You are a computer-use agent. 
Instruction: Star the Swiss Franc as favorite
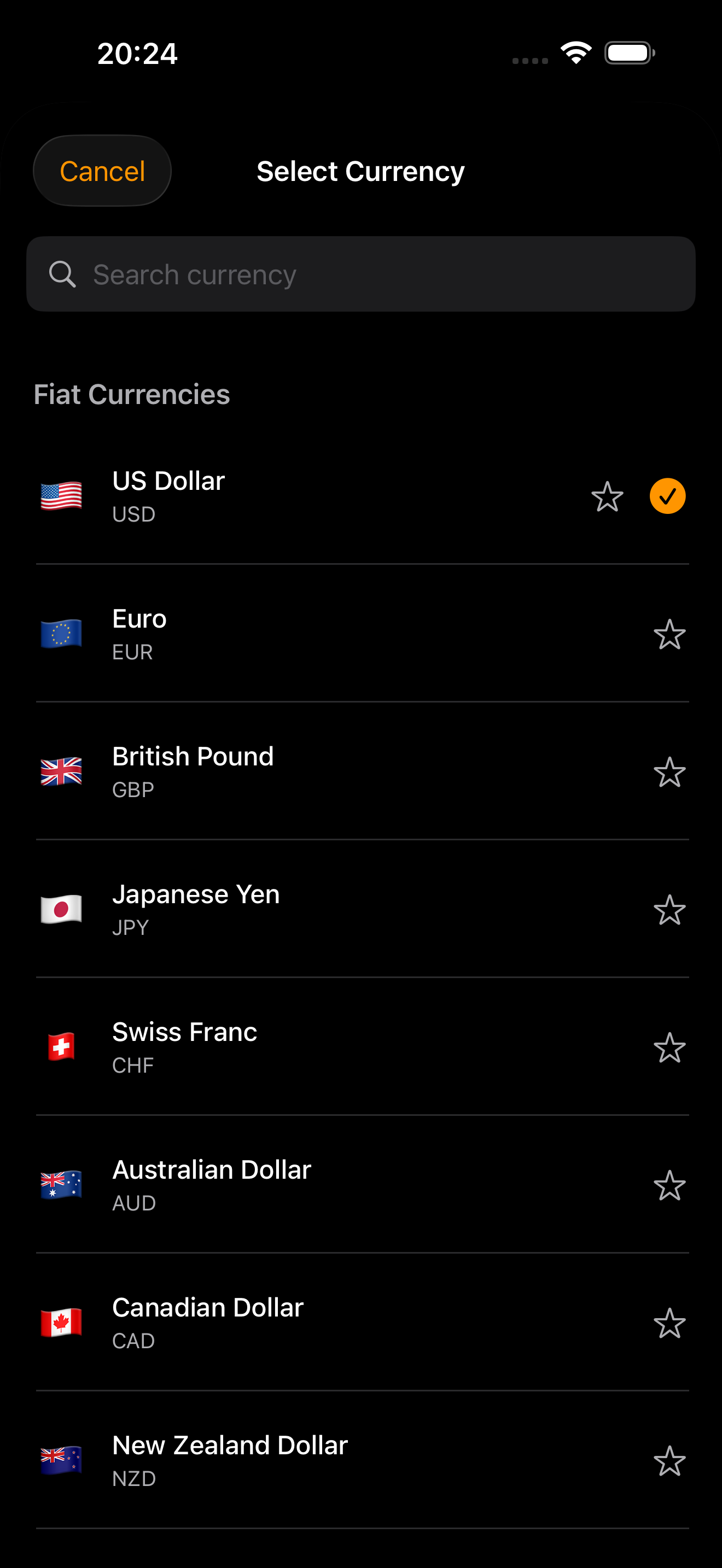670,1048
